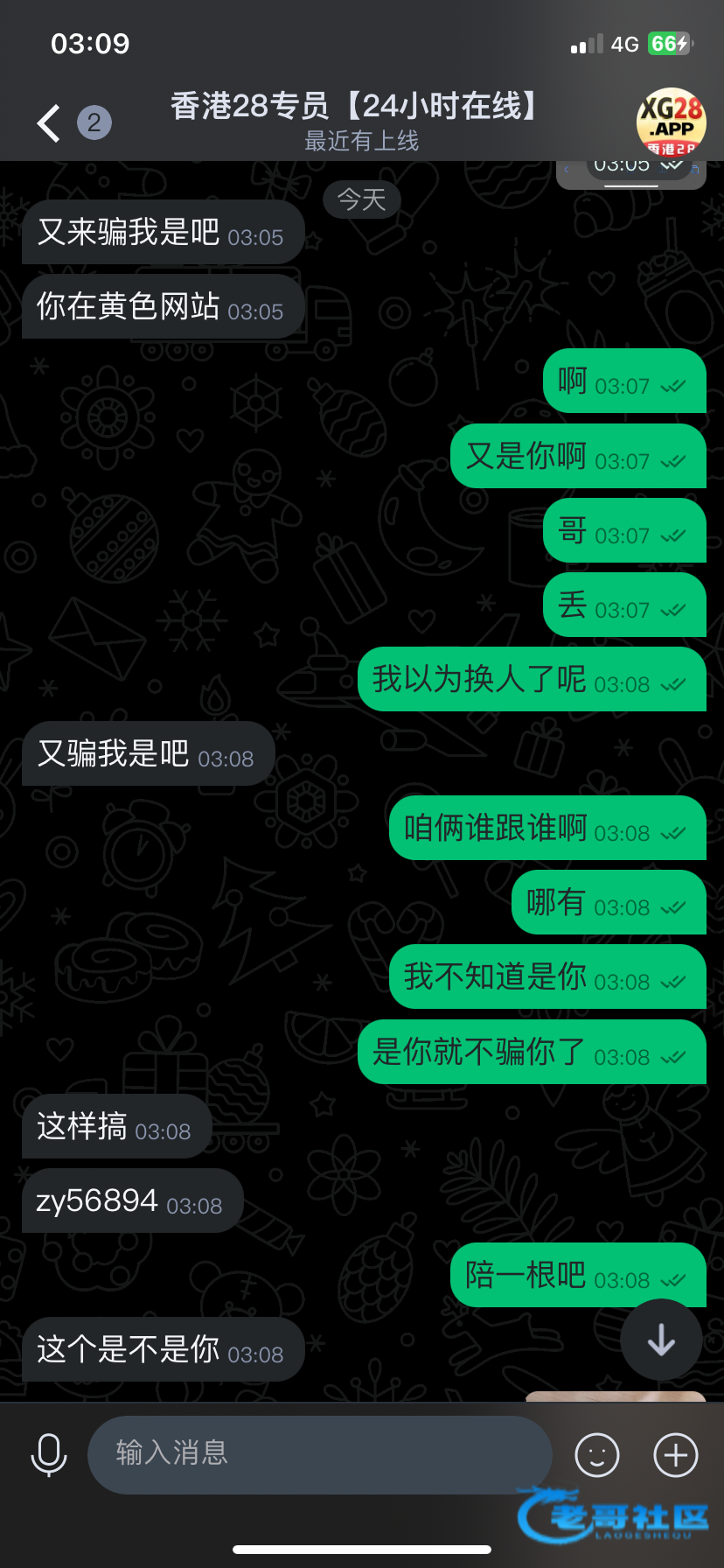Open the plus attachment menu
Screen dimensions: 724x1568
pos(676,1455)
